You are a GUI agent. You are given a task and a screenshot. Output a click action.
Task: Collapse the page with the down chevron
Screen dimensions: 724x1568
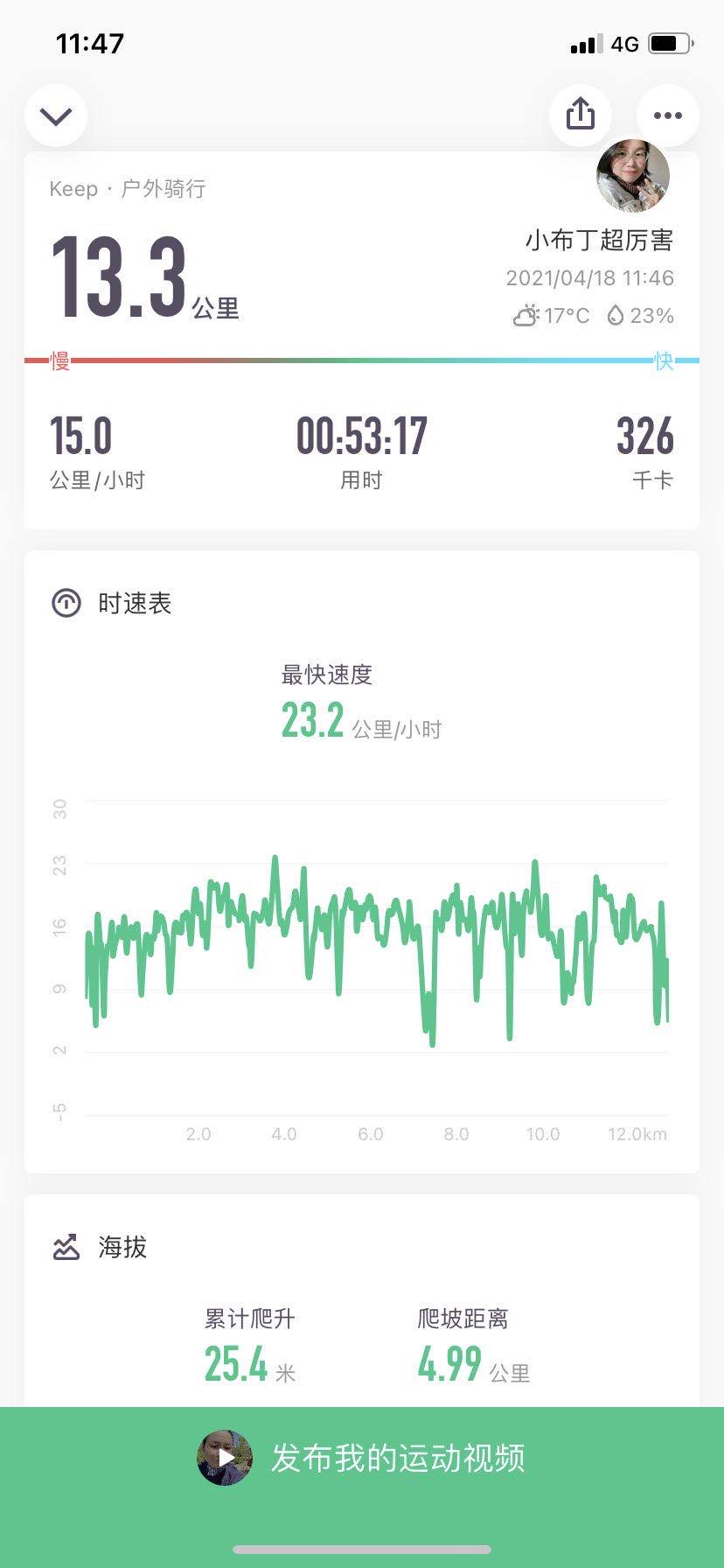coord(56,115)
